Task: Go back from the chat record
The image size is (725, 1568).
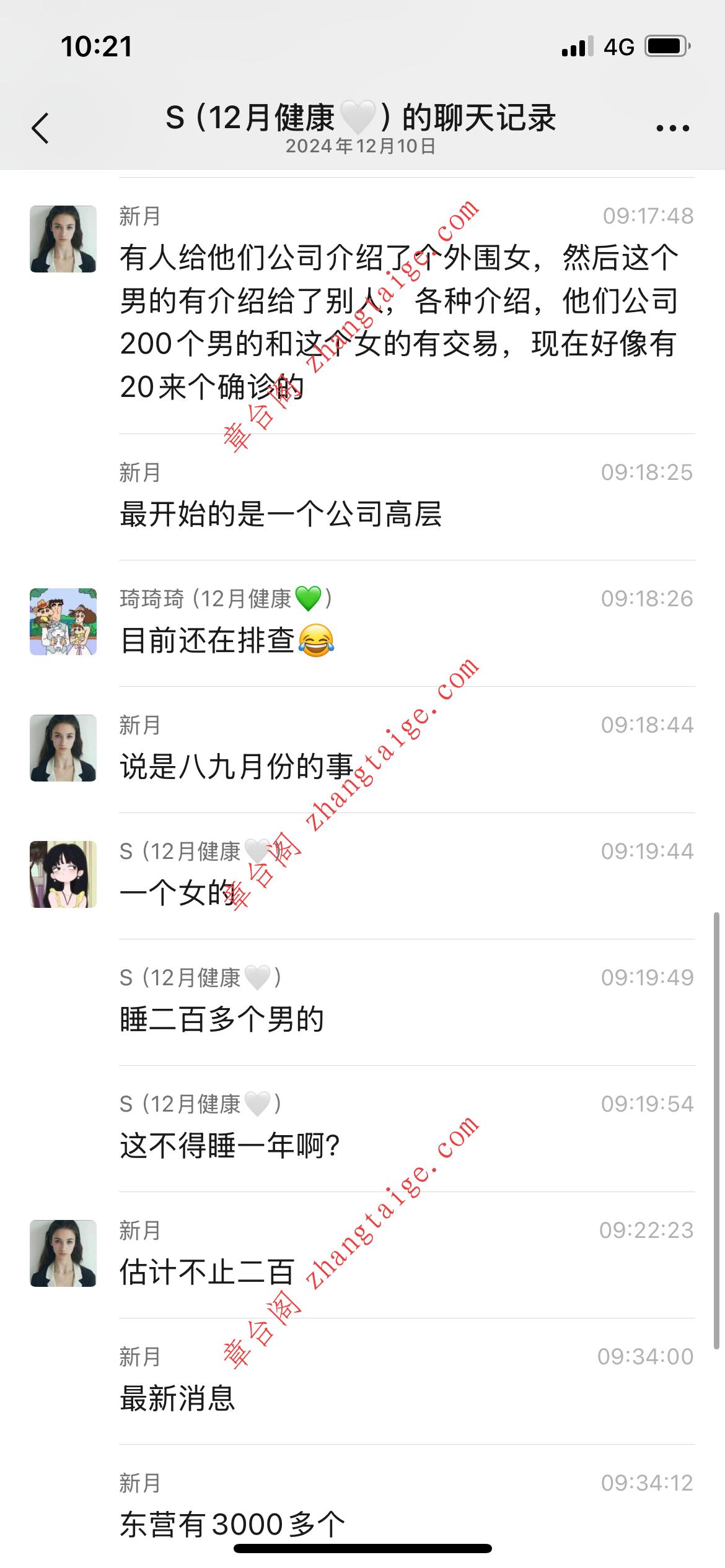Action: point(40,128)
